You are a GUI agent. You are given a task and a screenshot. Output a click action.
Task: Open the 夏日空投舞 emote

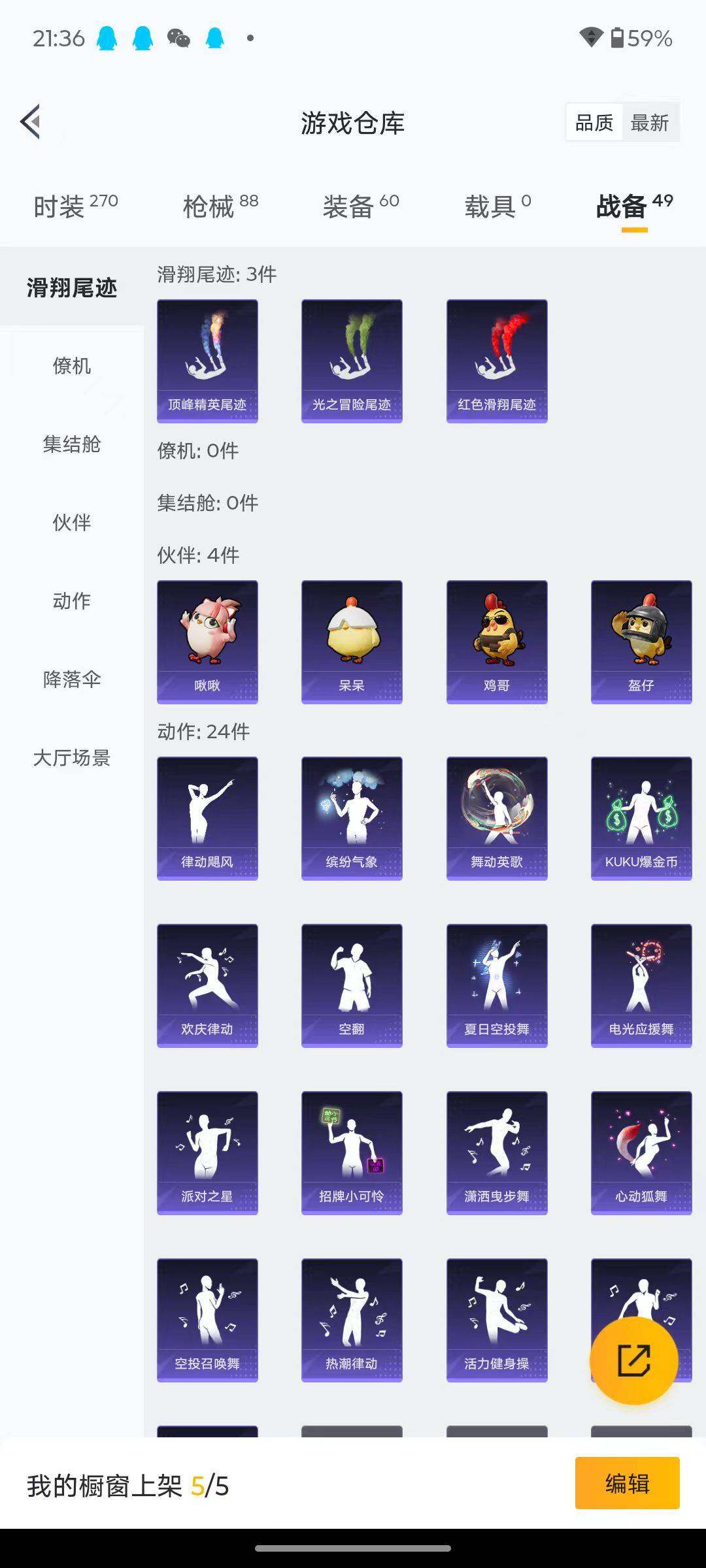[497, 985]
